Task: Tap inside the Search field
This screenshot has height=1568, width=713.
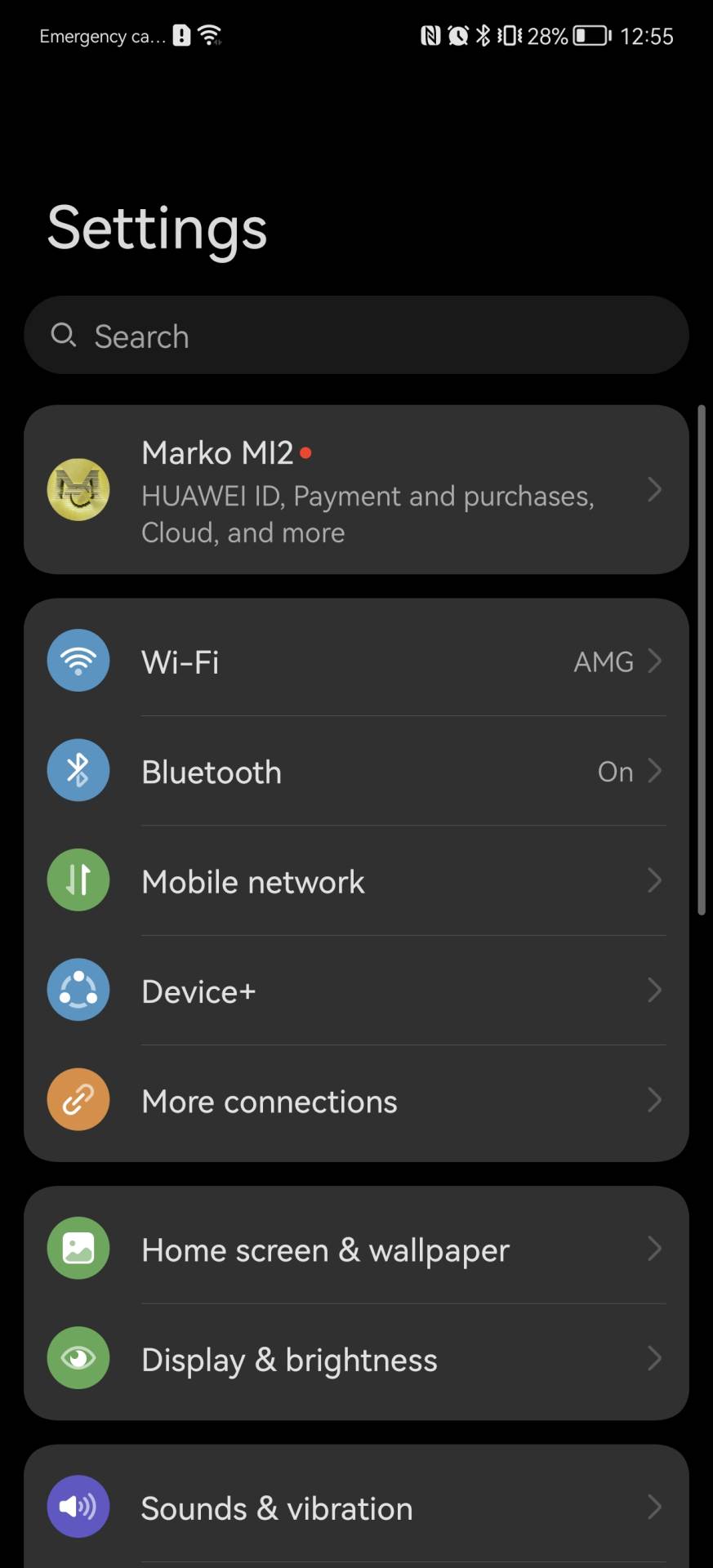Action: [356, 335]
